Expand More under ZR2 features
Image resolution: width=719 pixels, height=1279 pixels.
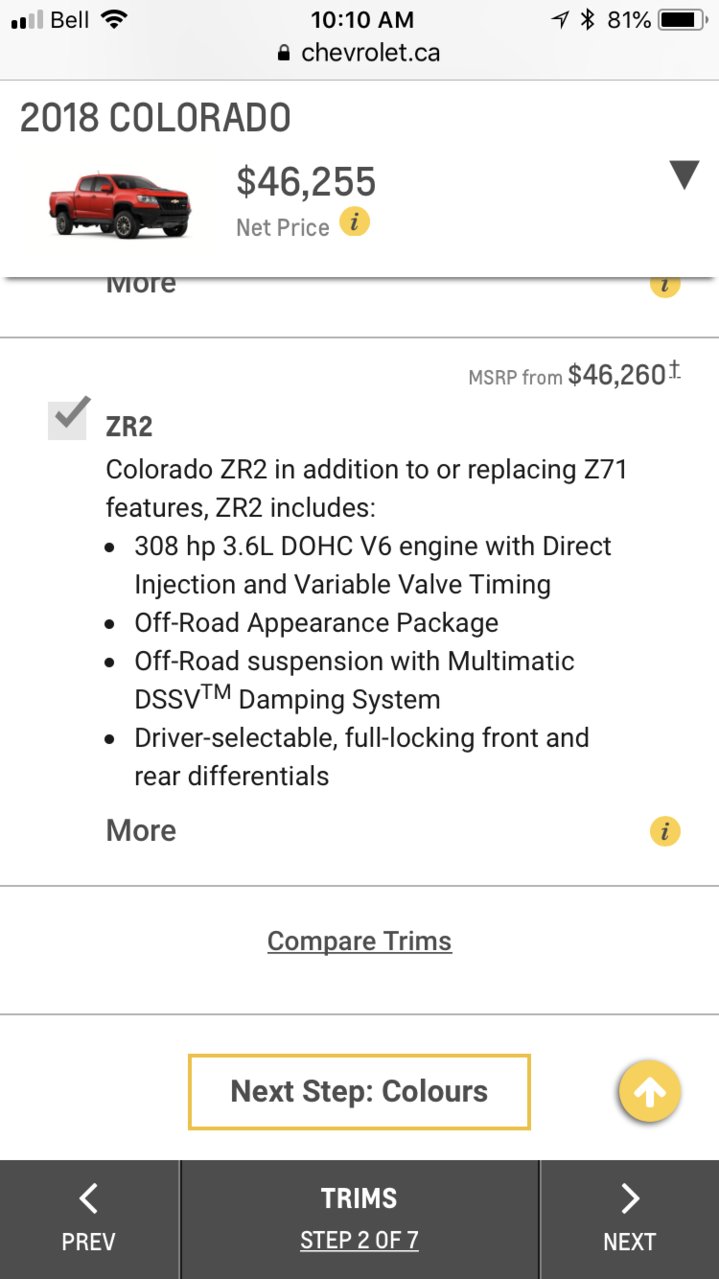click(141, 831)
